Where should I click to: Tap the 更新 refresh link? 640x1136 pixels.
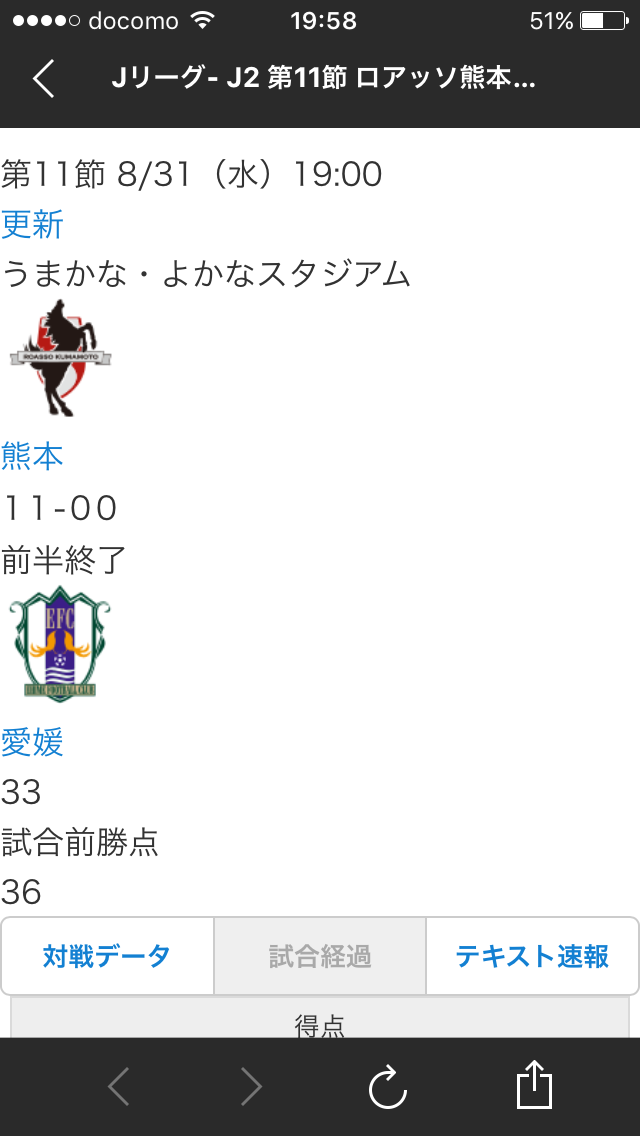[x=33, y=224]
